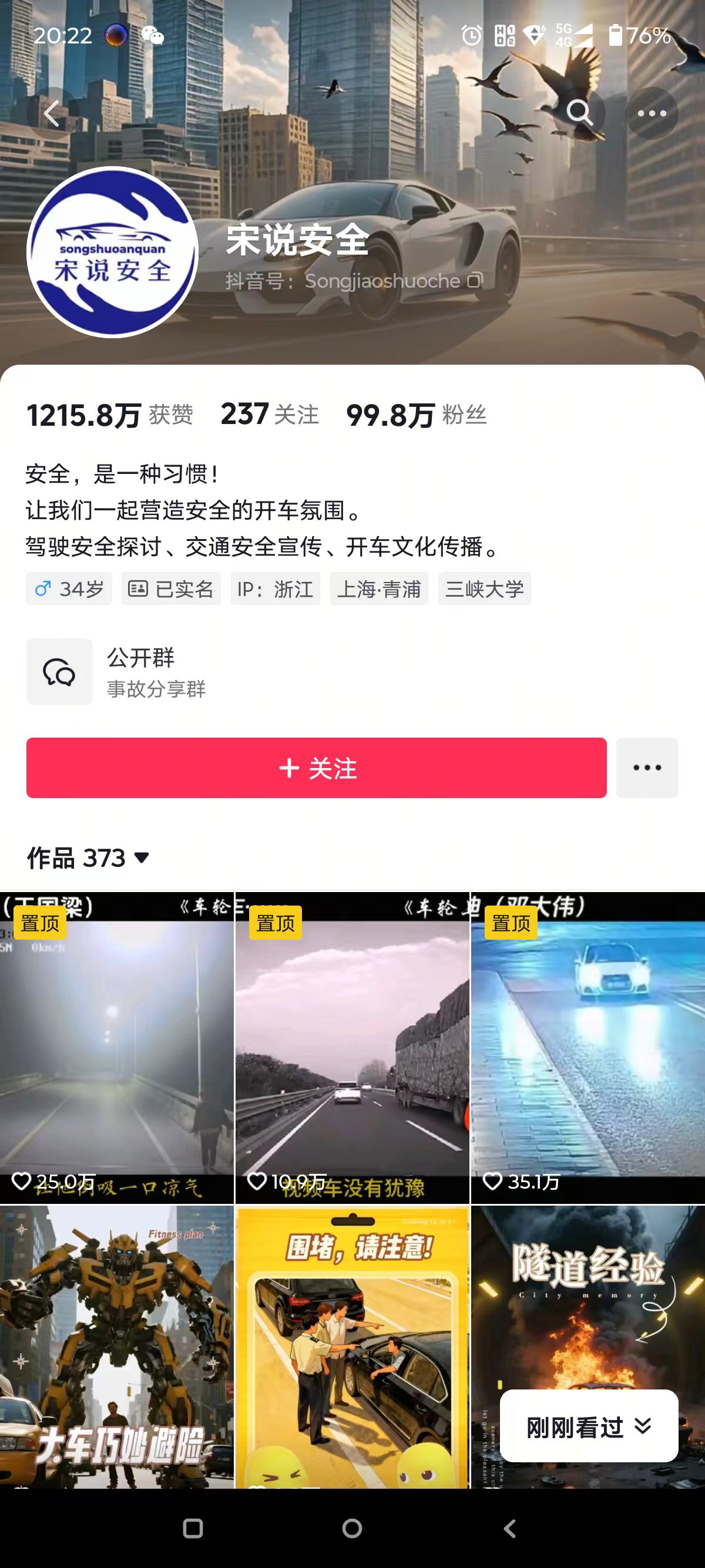Tap the 事故分享群 group link

[155, 691]
